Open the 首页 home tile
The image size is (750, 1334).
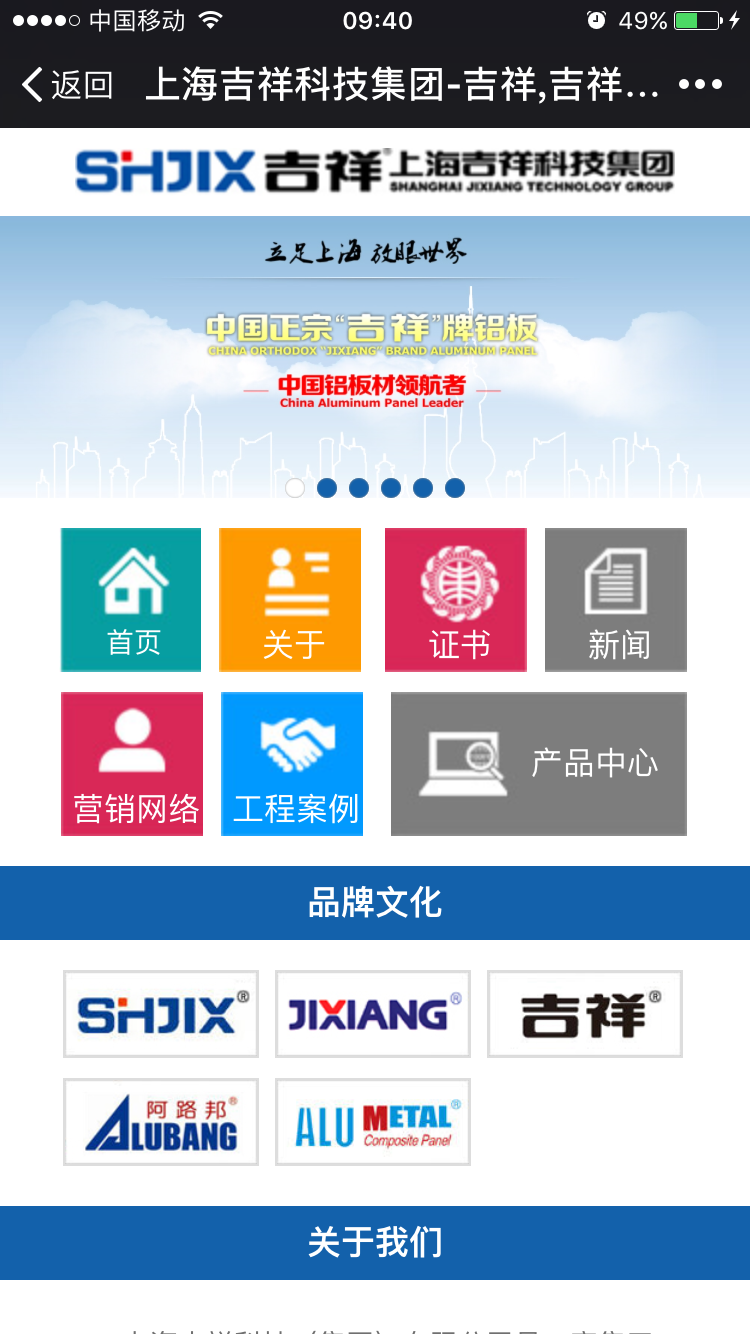(x=131, y=600)
